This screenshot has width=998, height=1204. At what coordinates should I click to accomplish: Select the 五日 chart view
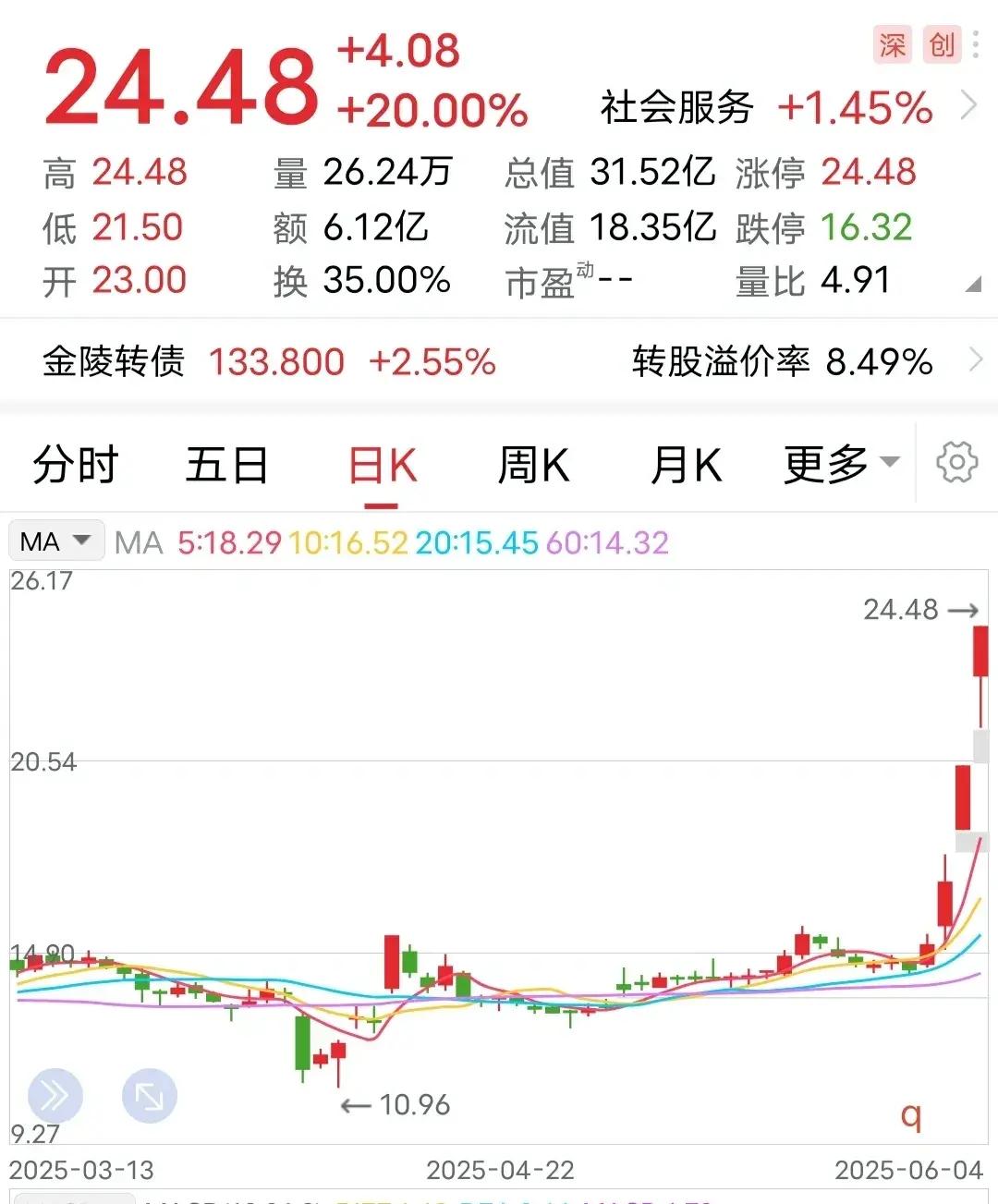227,464
